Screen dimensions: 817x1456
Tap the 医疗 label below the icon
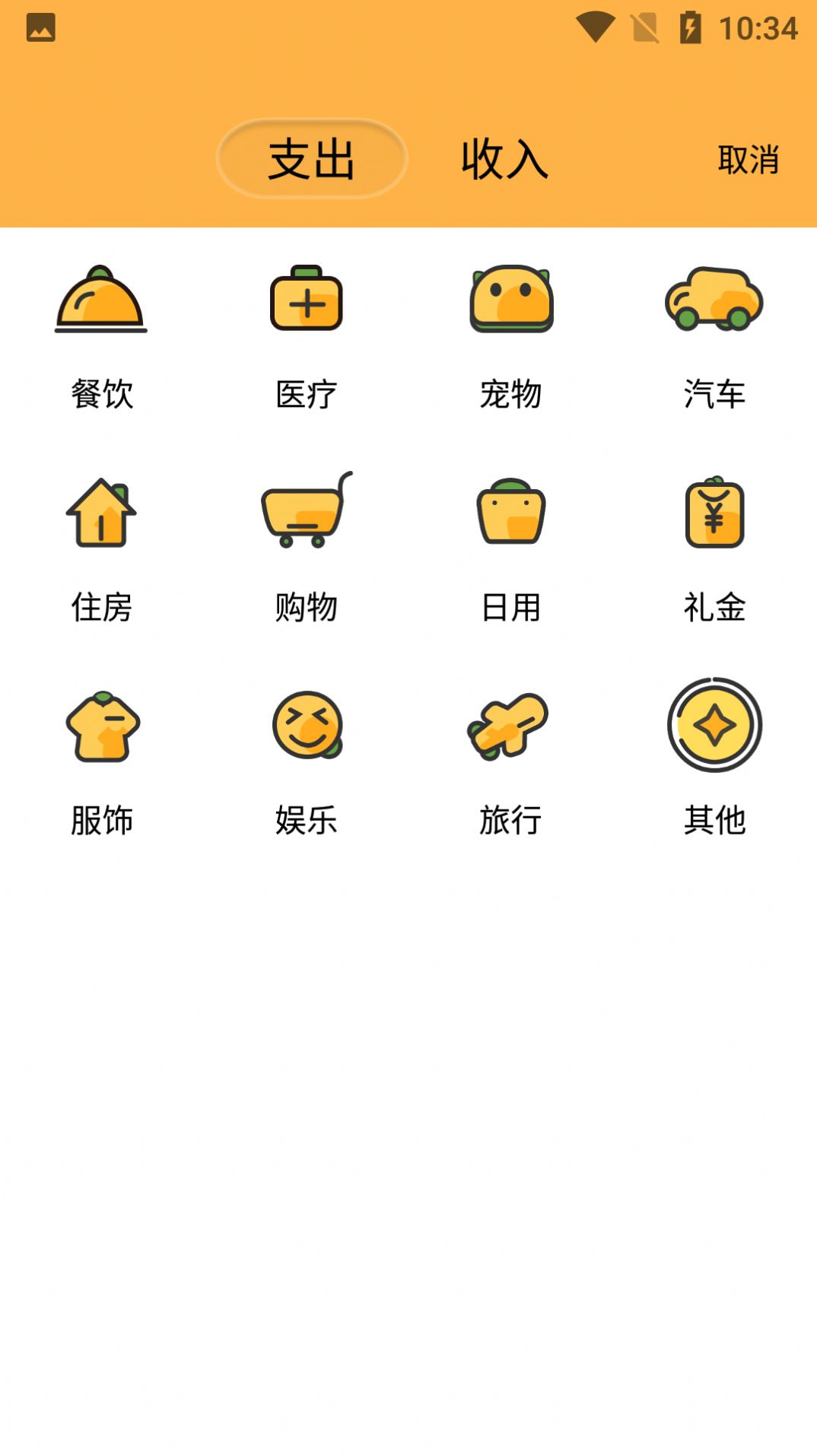(x=305, y=394)
